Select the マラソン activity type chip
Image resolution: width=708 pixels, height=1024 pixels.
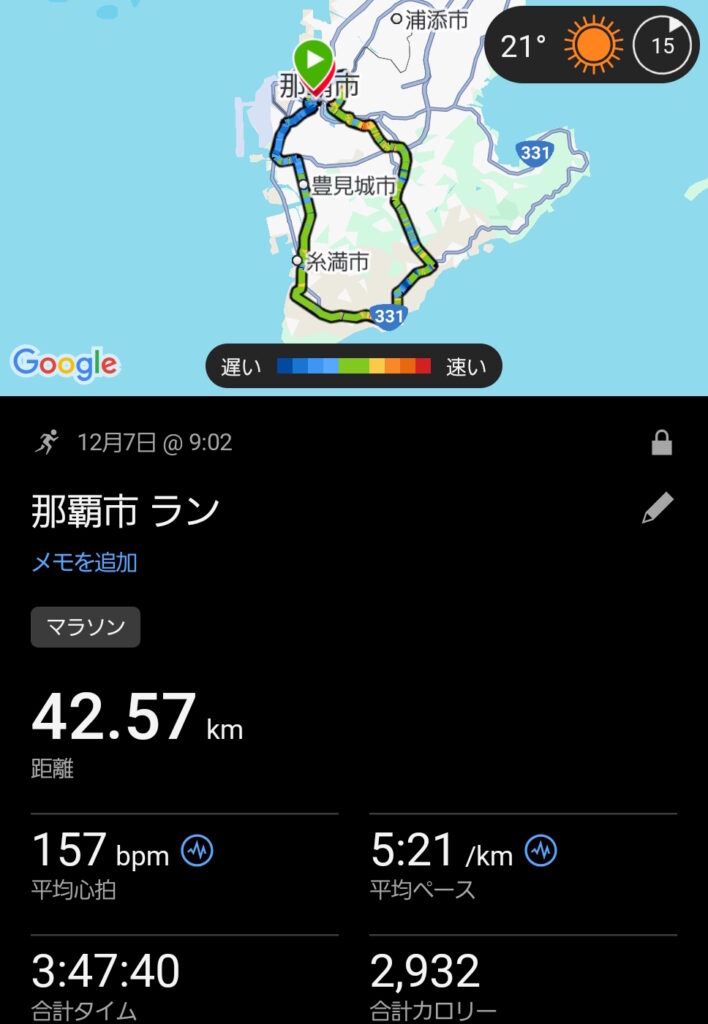[x=86, y=627]
